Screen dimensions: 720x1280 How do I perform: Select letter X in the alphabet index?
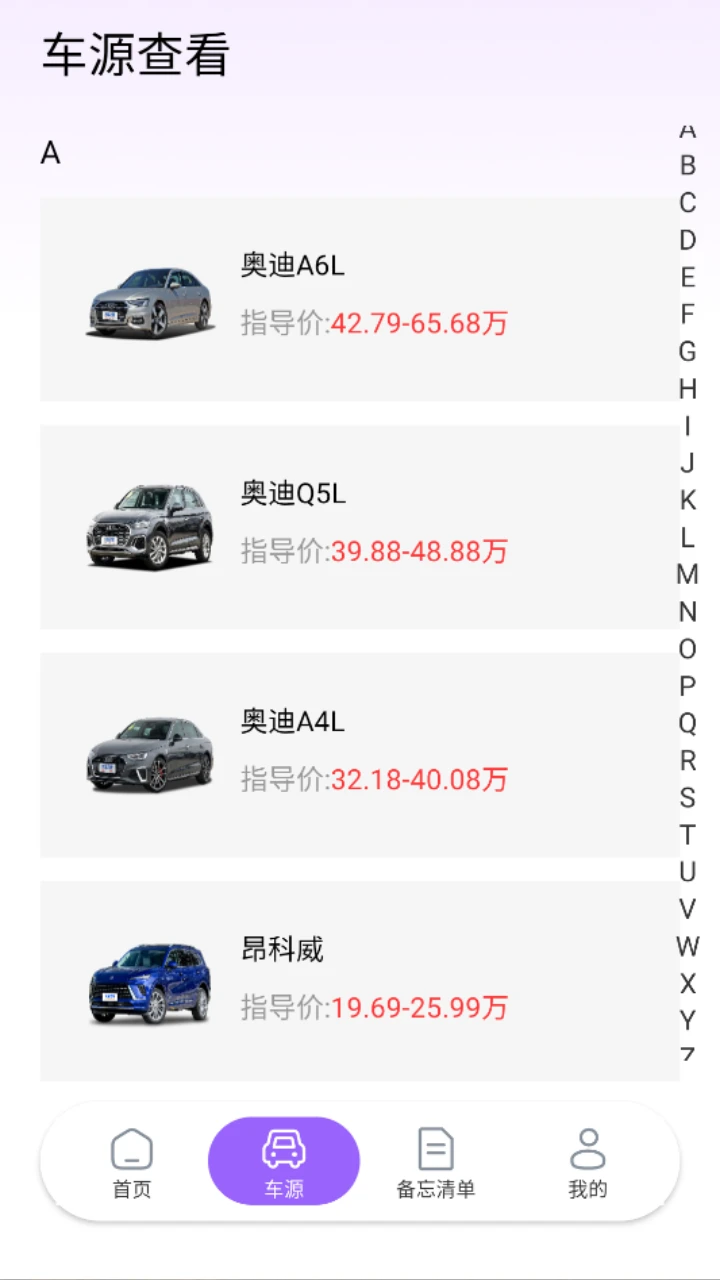687,983
